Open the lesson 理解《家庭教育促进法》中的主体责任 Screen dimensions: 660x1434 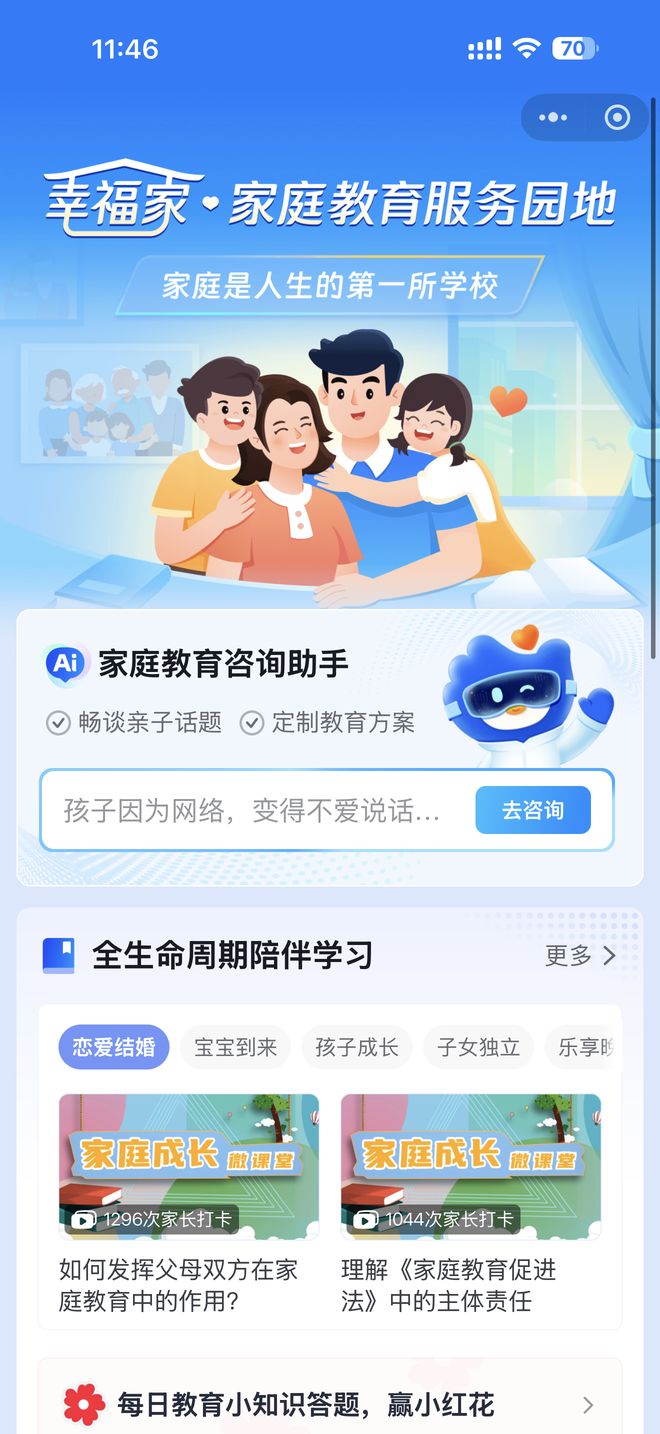(x=471, y=1205)
